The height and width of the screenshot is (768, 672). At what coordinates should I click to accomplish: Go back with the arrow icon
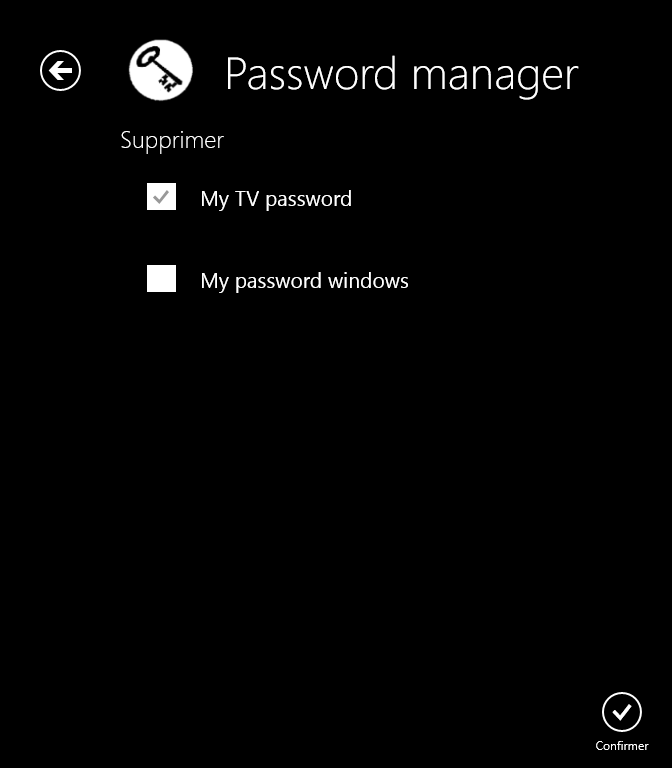click(x=60, y=70)
